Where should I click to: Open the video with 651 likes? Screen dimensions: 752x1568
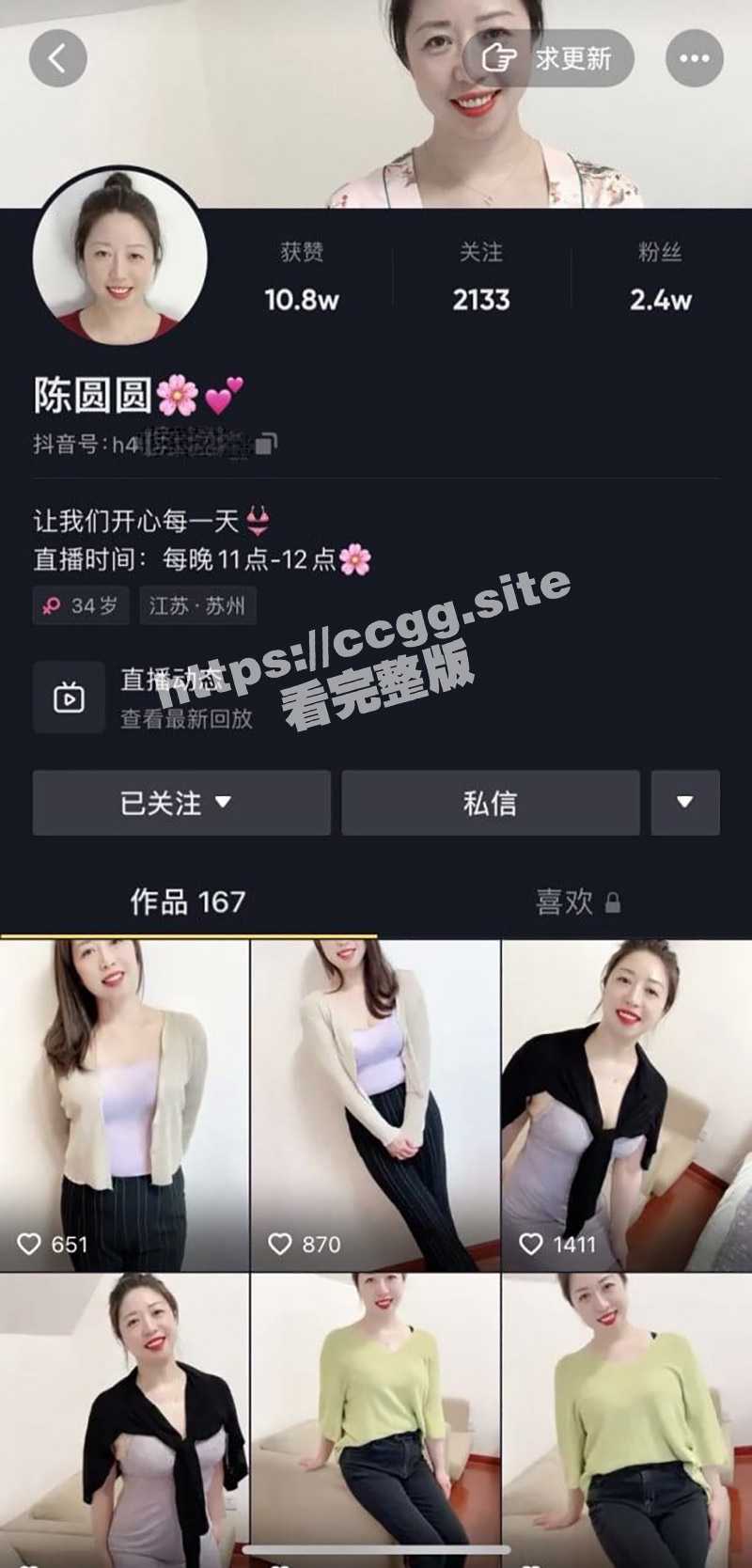coord(124,1105)
